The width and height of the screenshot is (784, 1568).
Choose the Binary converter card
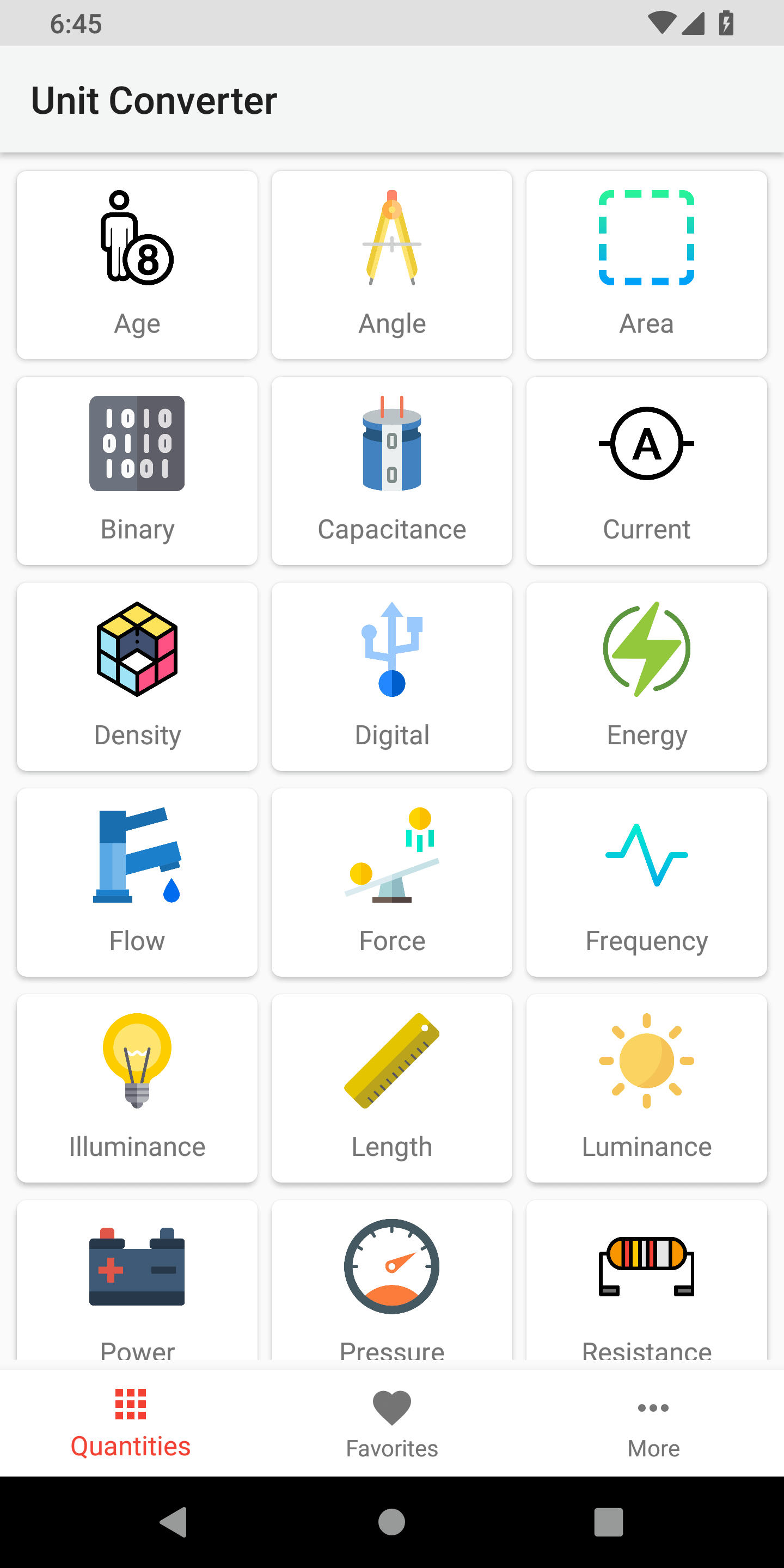pyautogui.click(x=137, y=470)
